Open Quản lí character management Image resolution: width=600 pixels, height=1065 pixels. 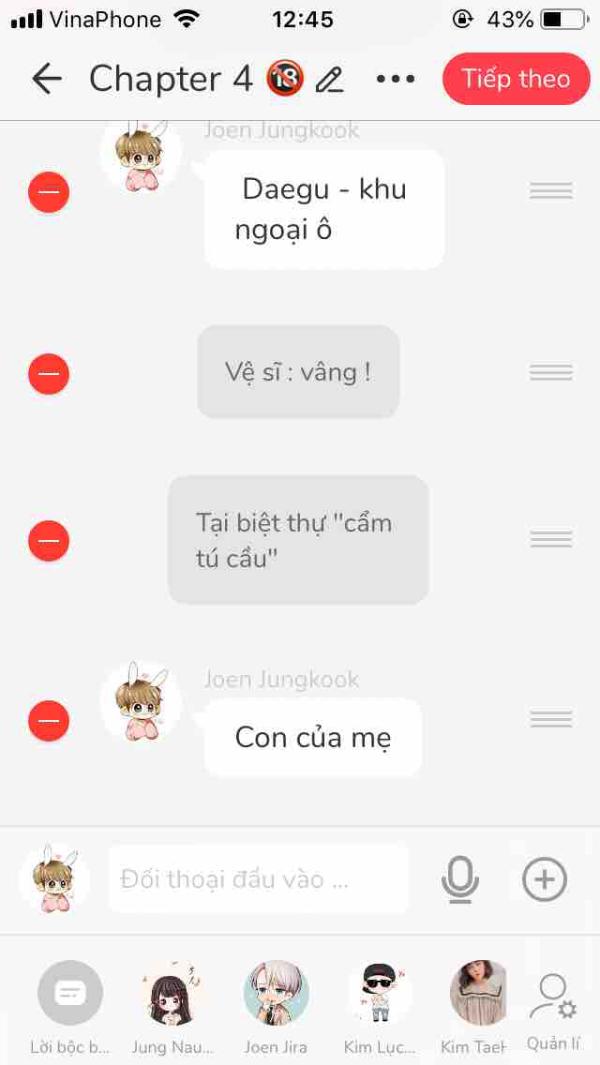pyautogui.click(x=553, y=1008)
